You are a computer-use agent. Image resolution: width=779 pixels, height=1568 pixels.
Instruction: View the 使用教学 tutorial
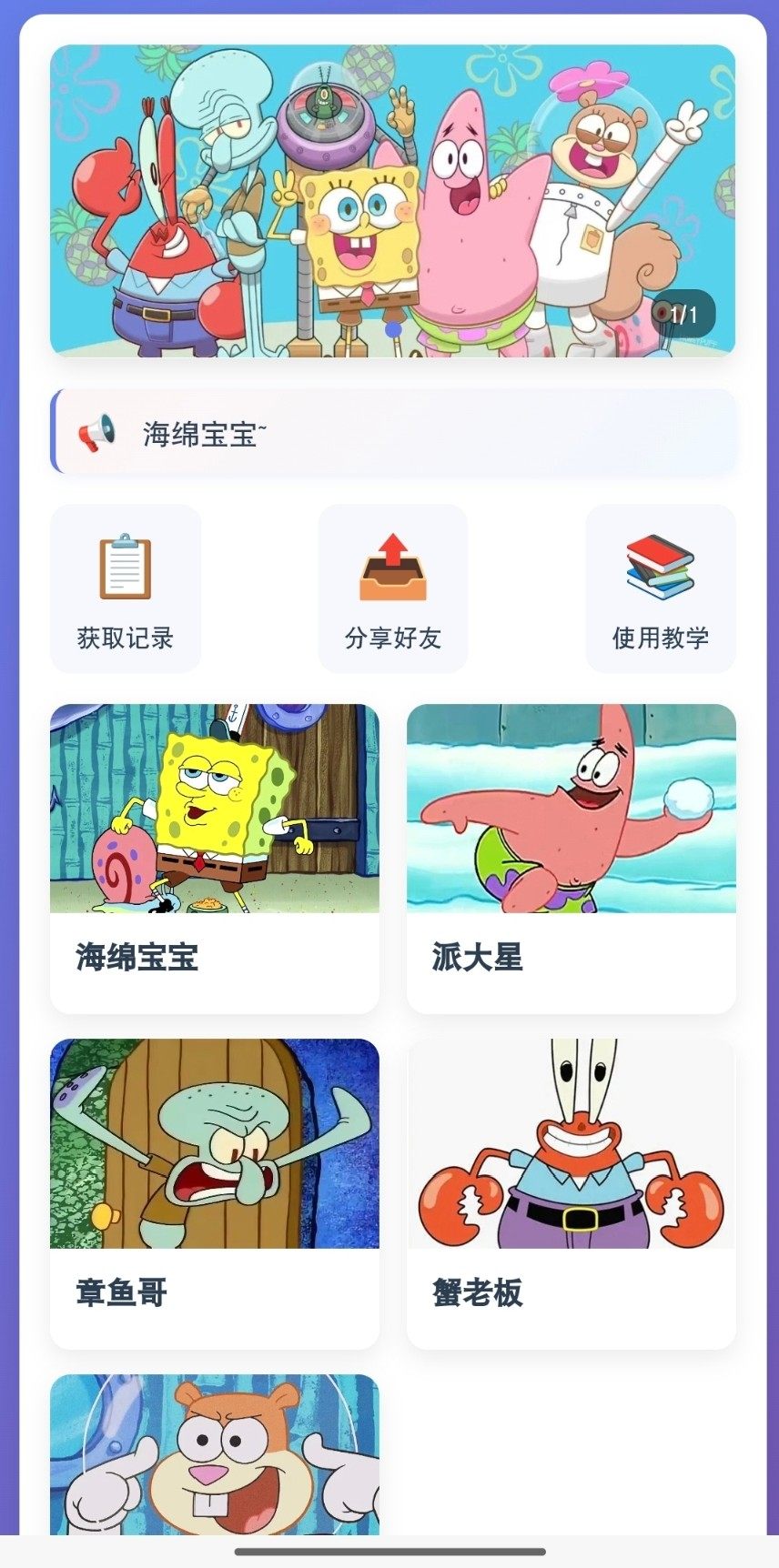click(x=660, y=589)
